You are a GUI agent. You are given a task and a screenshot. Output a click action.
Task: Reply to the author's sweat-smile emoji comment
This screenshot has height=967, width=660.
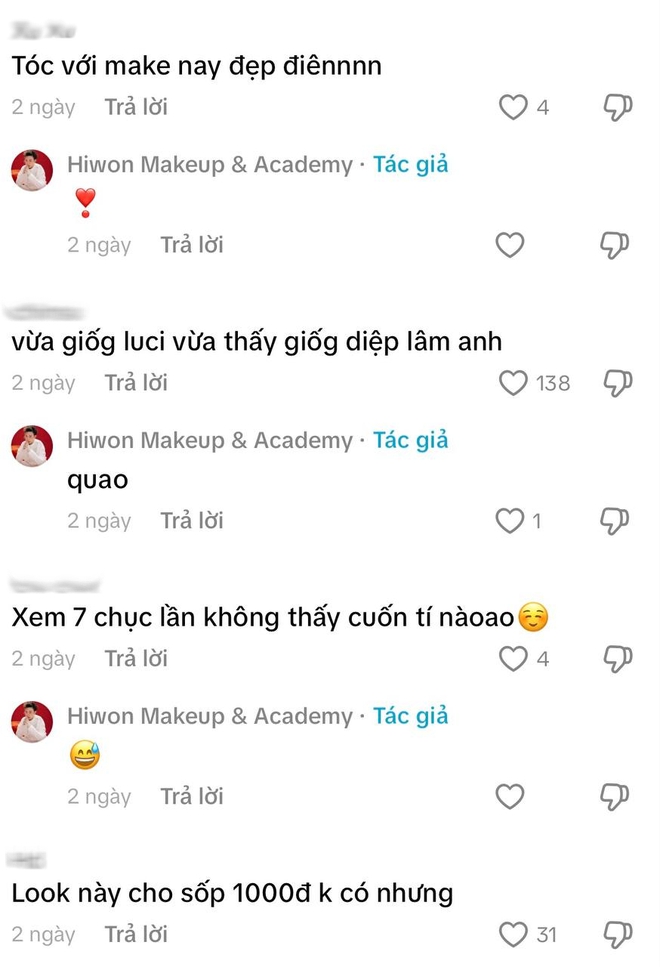point(191,797)
